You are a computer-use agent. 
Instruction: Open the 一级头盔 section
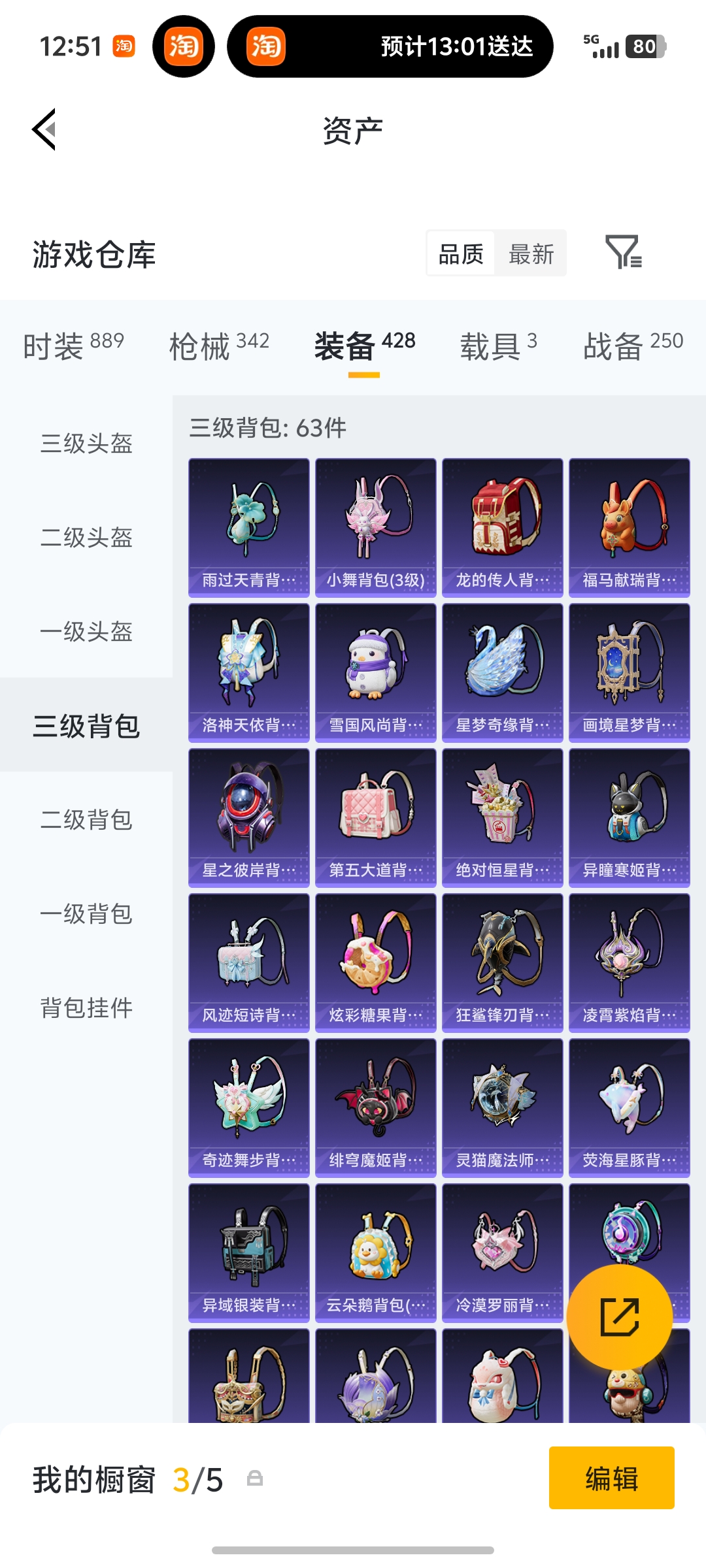[87, 632]
